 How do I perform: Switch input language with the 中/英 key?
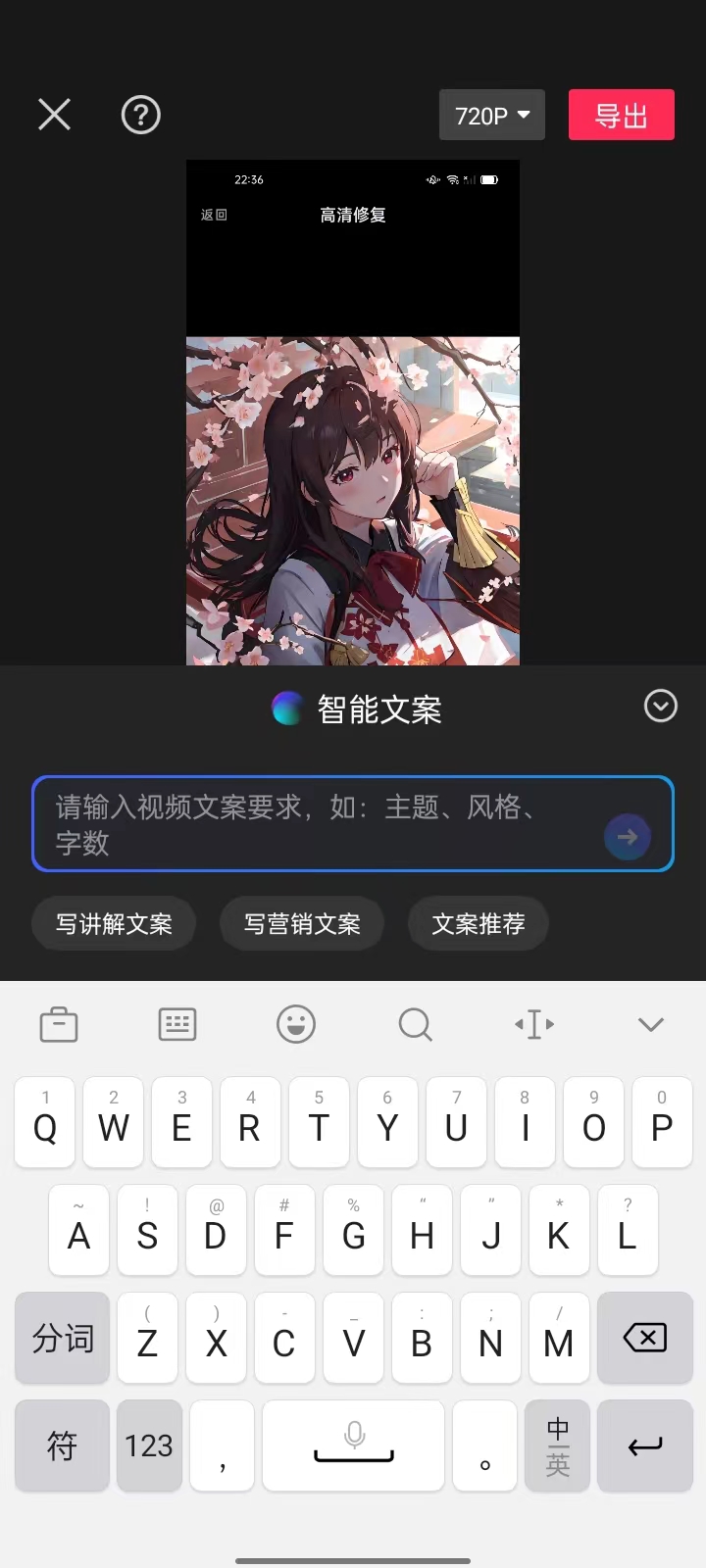pyautogui.click(x=557, y=1445)
